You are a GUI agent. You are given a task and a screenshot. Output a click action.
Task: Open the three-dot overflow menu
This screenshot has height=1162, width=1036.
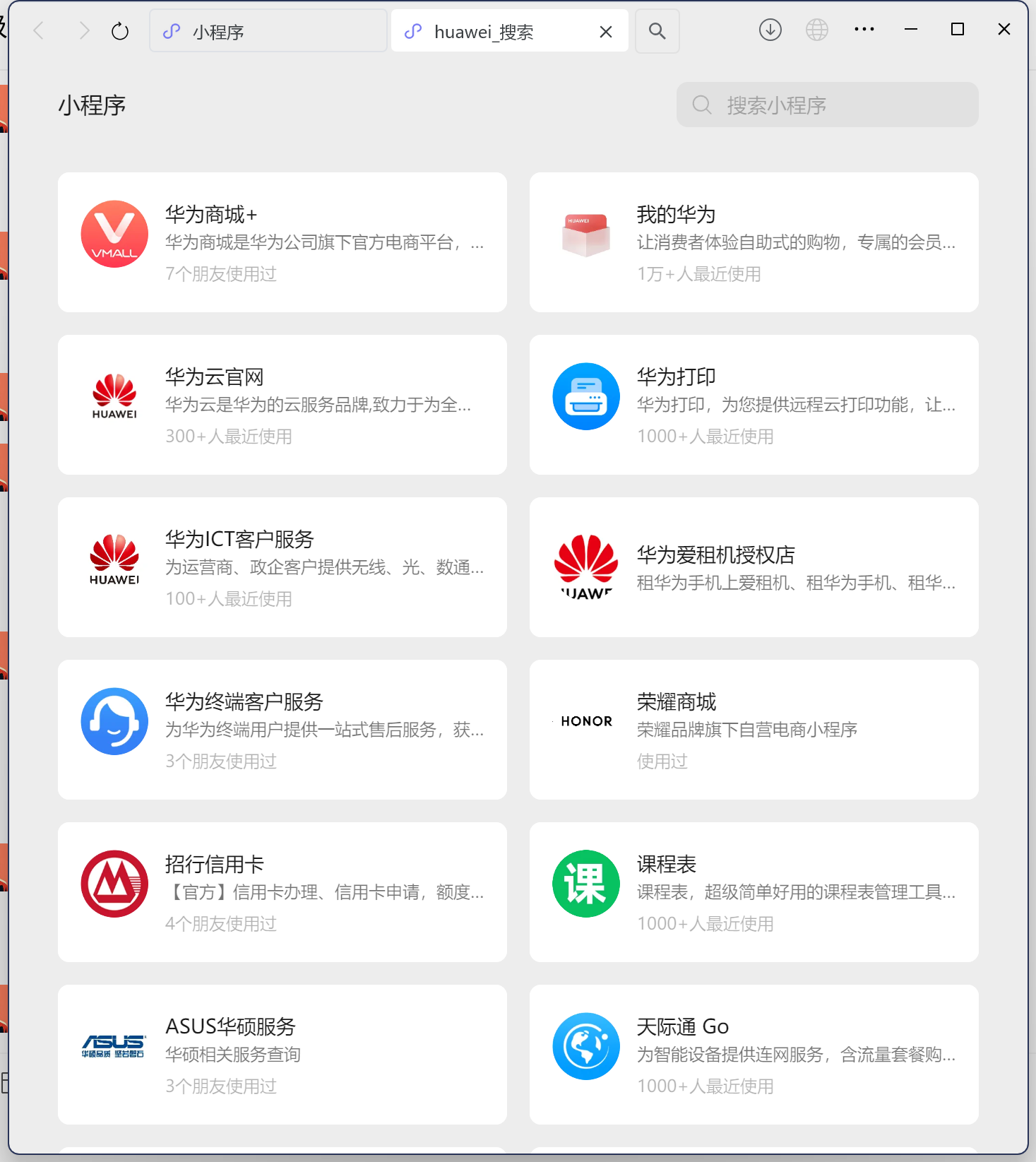tap(864, 30)
